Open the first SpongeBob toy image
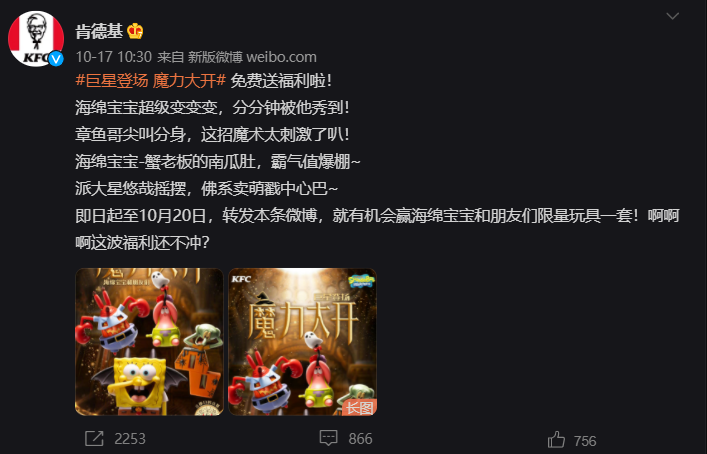This screenshot has height=454, width=707. 147,340
